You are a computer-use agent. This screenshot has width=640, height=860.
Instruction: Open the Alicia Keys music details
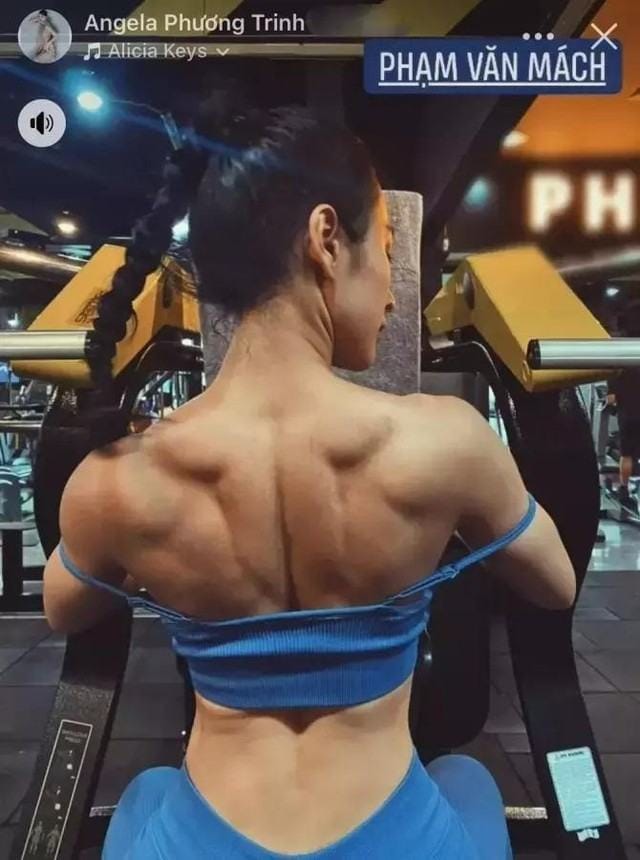[x=156, y=50]
